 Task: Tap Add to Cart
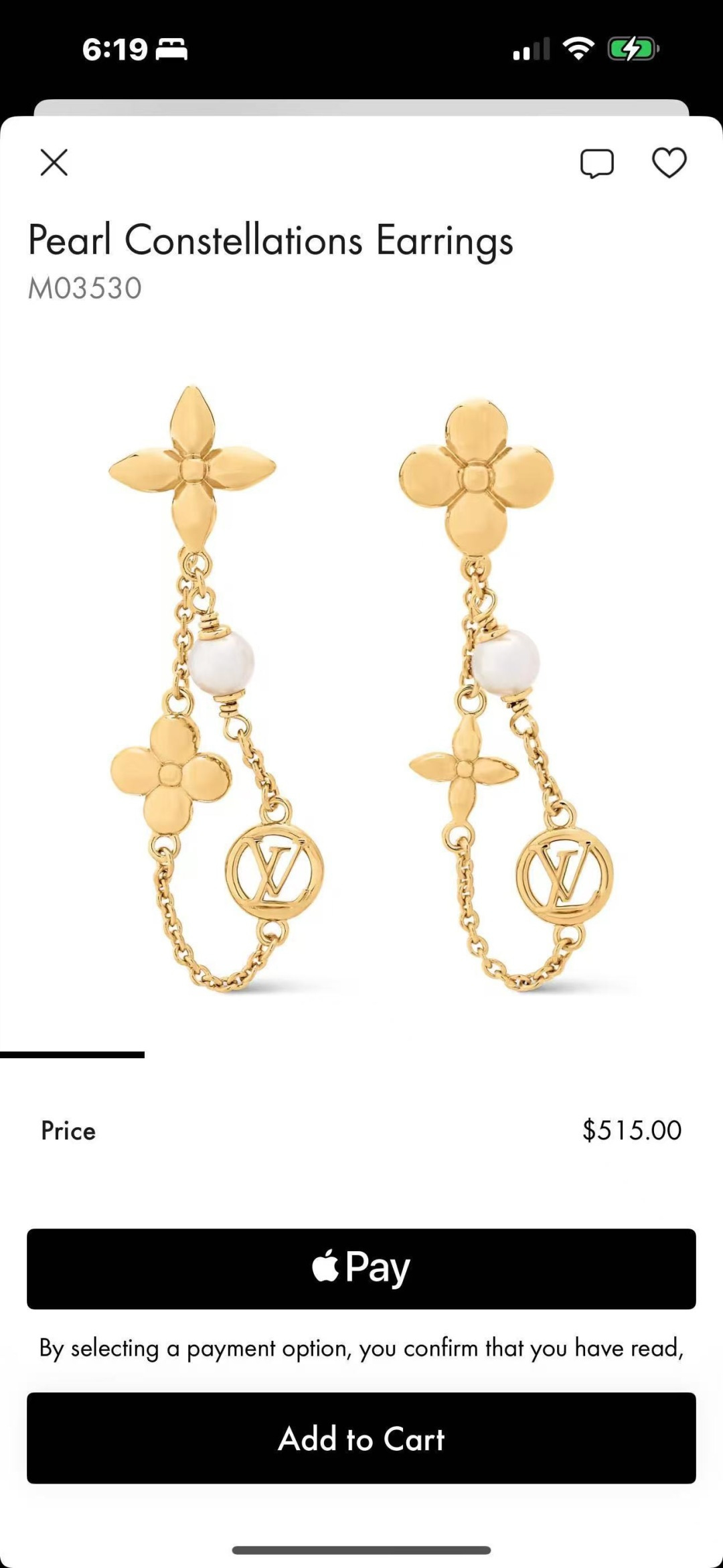coord(361,1437)
